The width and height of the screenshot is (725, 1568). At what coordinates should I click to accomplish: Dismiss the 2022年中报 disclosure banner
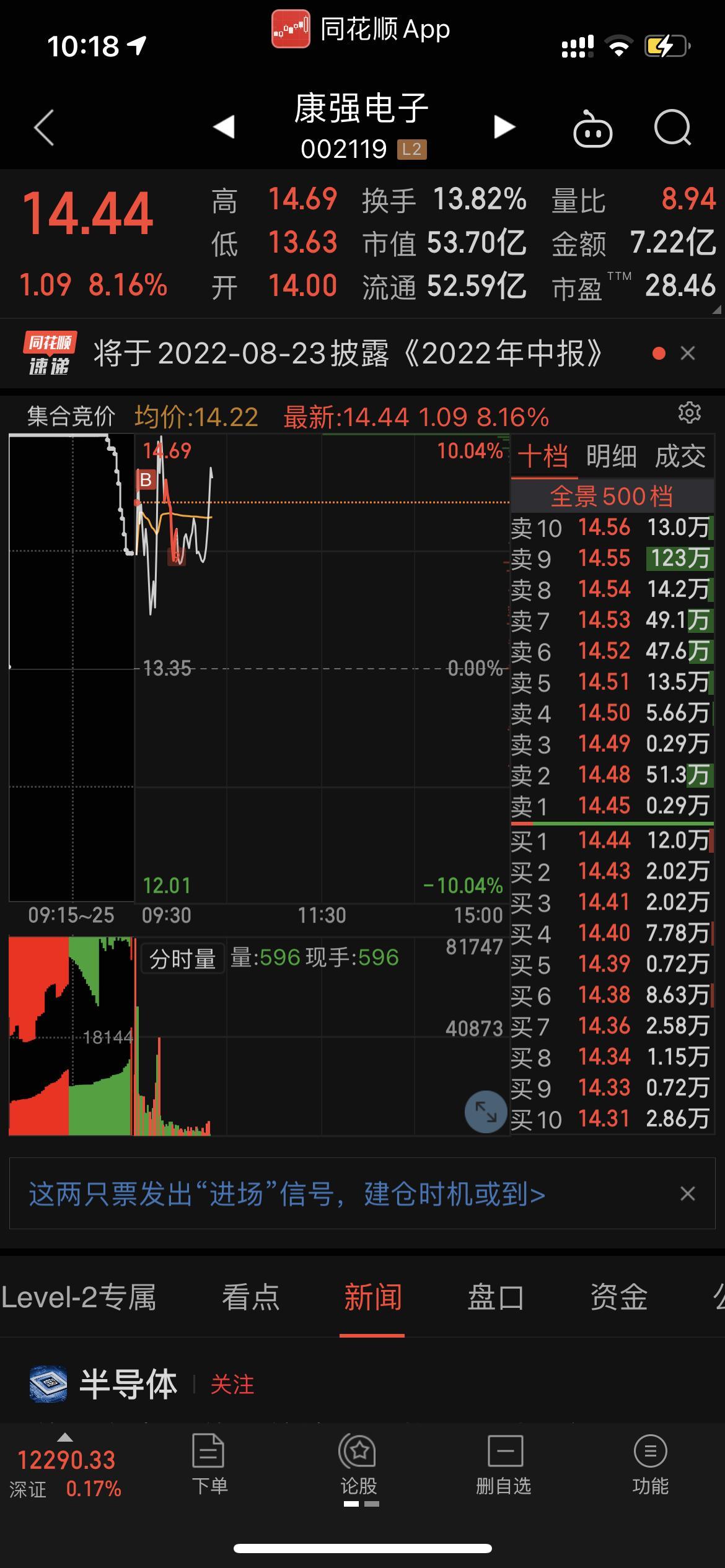click(x=688, y=353)
